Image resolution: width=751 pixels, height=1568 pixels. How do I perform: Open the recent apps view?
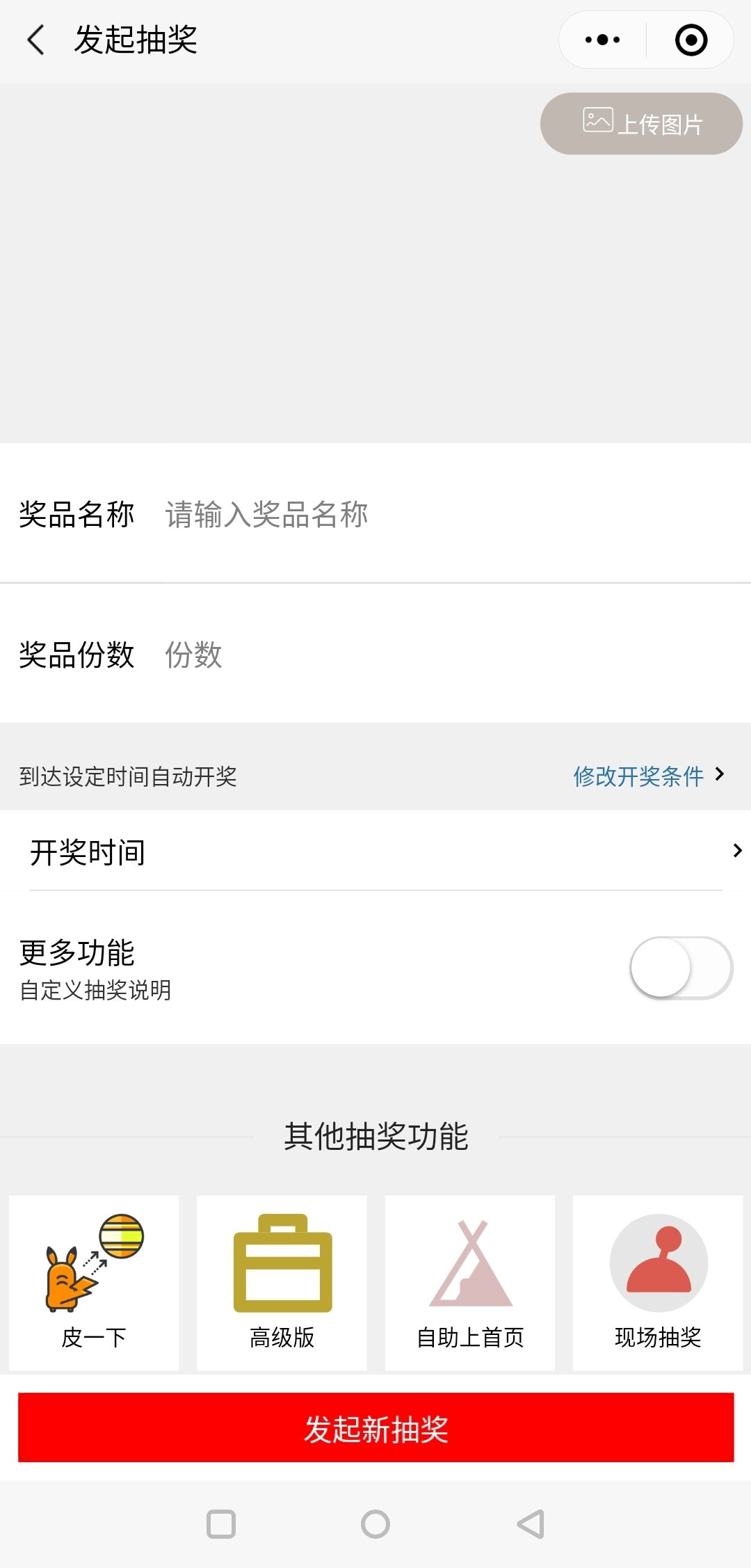221,1523
